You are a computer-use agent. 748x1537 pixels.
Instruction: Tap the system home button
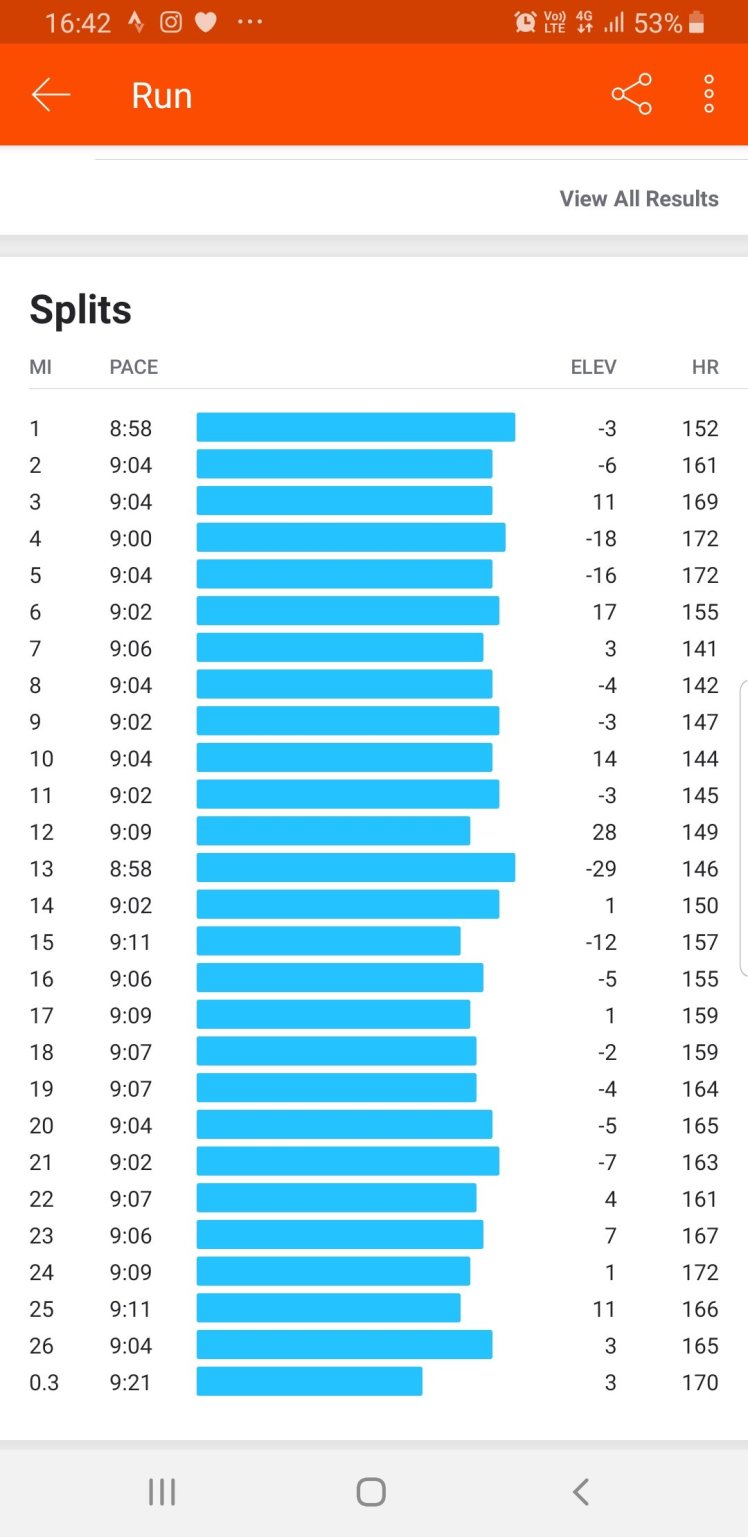tap(371, 1492)
